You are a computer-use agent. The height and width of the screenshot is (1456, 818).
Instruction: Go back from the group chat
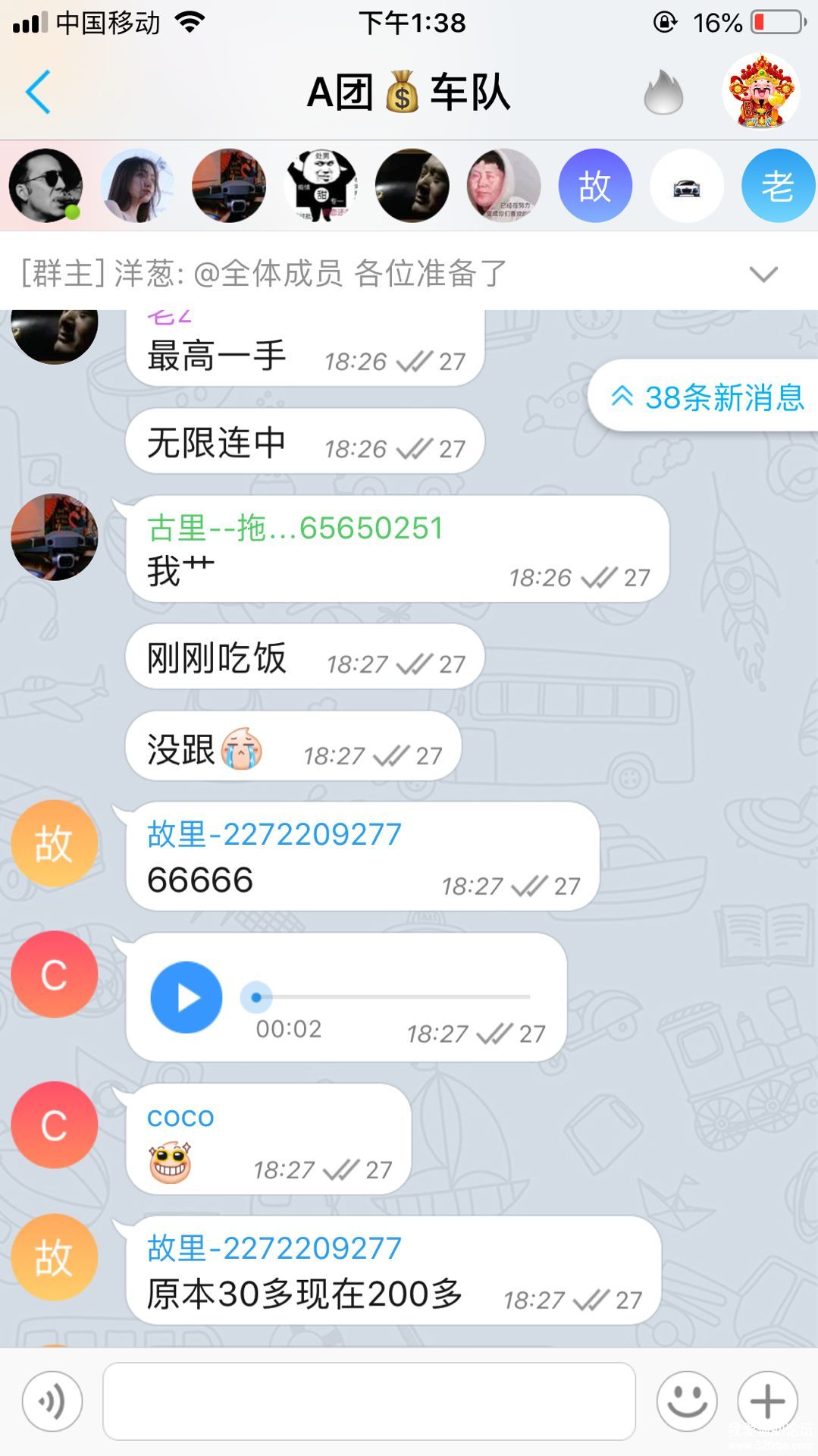click(x=38, y=93)
